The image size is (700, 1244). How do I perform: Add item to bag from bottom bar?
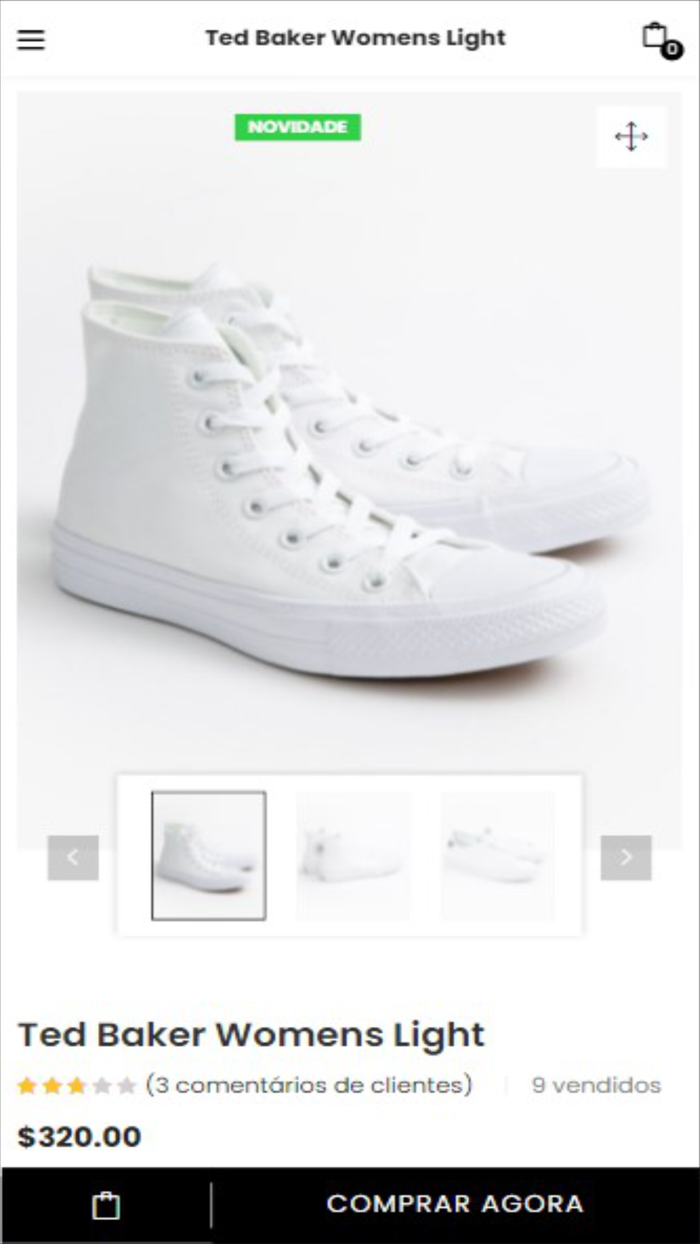[x=106, y=1205]
